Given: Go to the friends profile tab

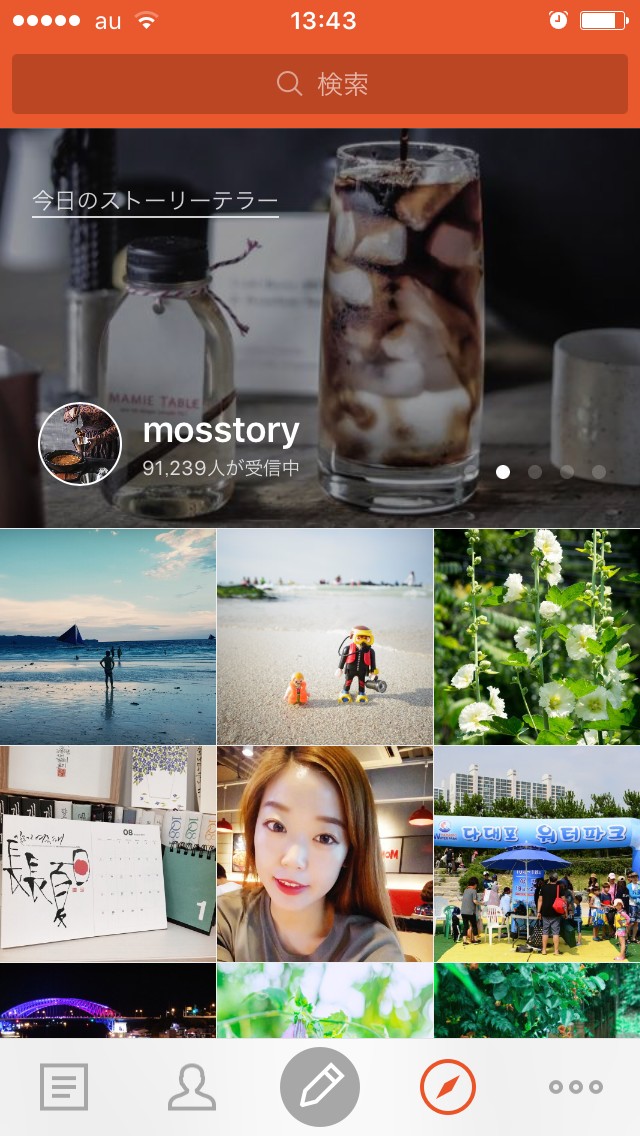Looking at the screenshot, I should pos(192,1087).
